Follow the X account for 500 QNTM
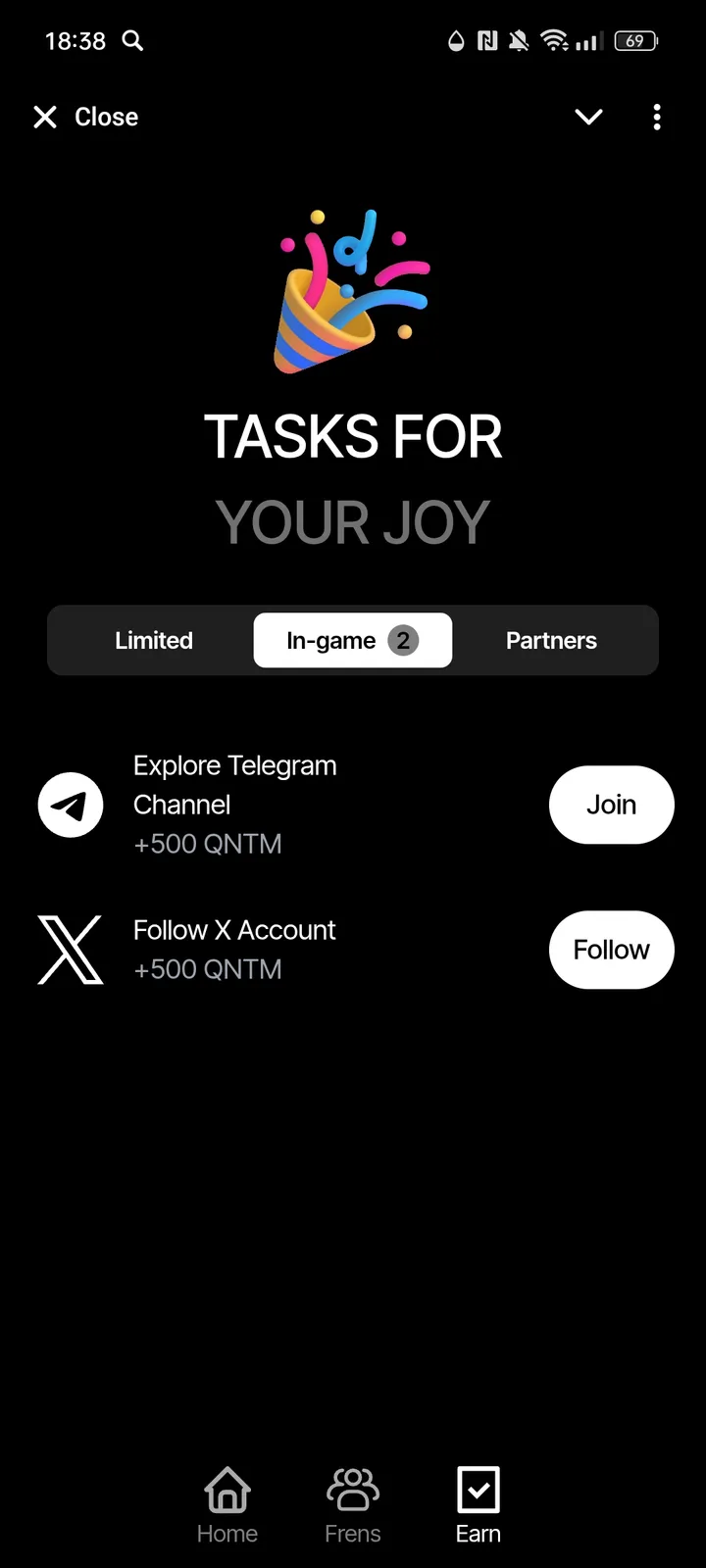The height and width of the screenshot is (1568, 706). click(x=611, y=950)
